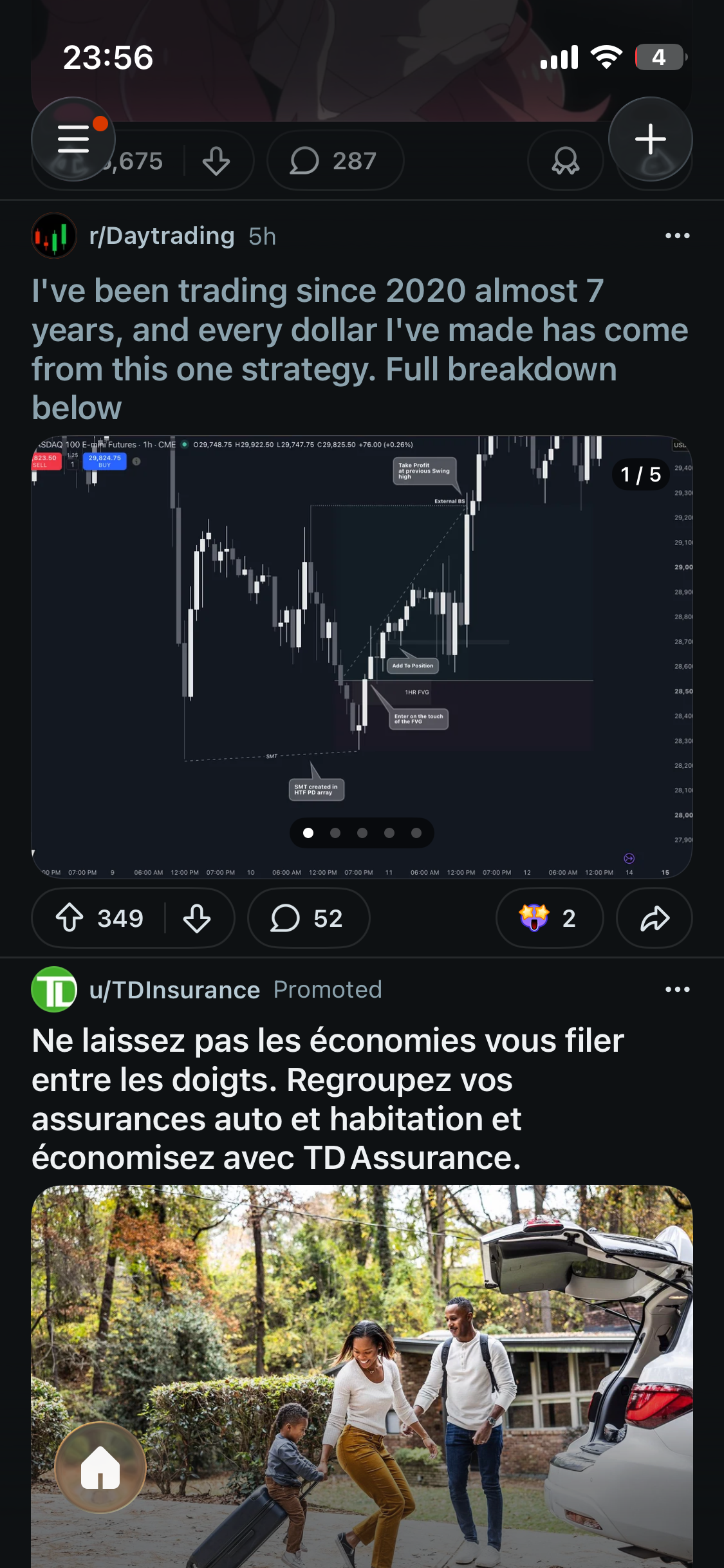The width and height of the screenshot is (724, 1568).
Task: Create a new post with plus button
Action: coord(650,139)
